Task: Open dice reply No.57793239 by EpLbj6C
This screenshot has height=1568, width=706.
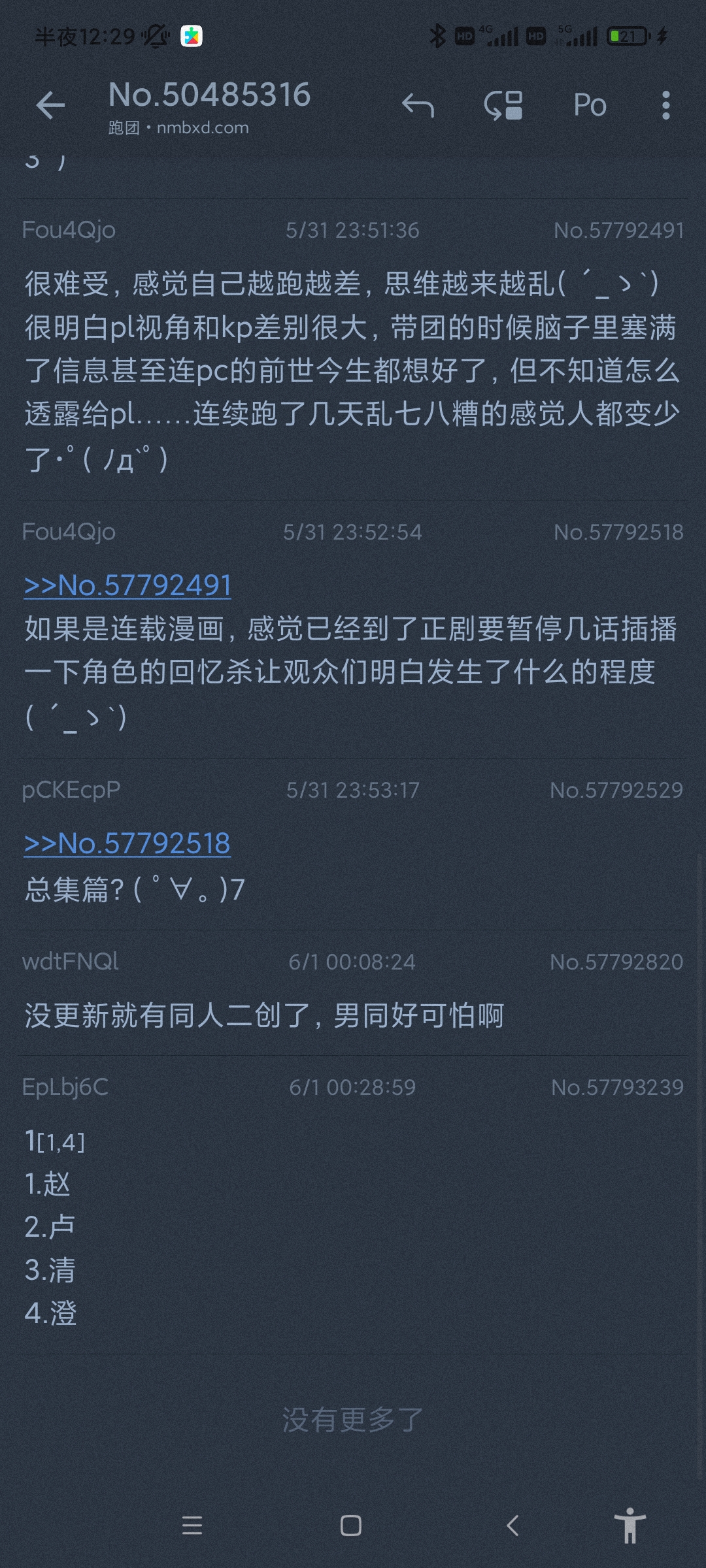Action: pyautogui.click(x=353, y=1228)
